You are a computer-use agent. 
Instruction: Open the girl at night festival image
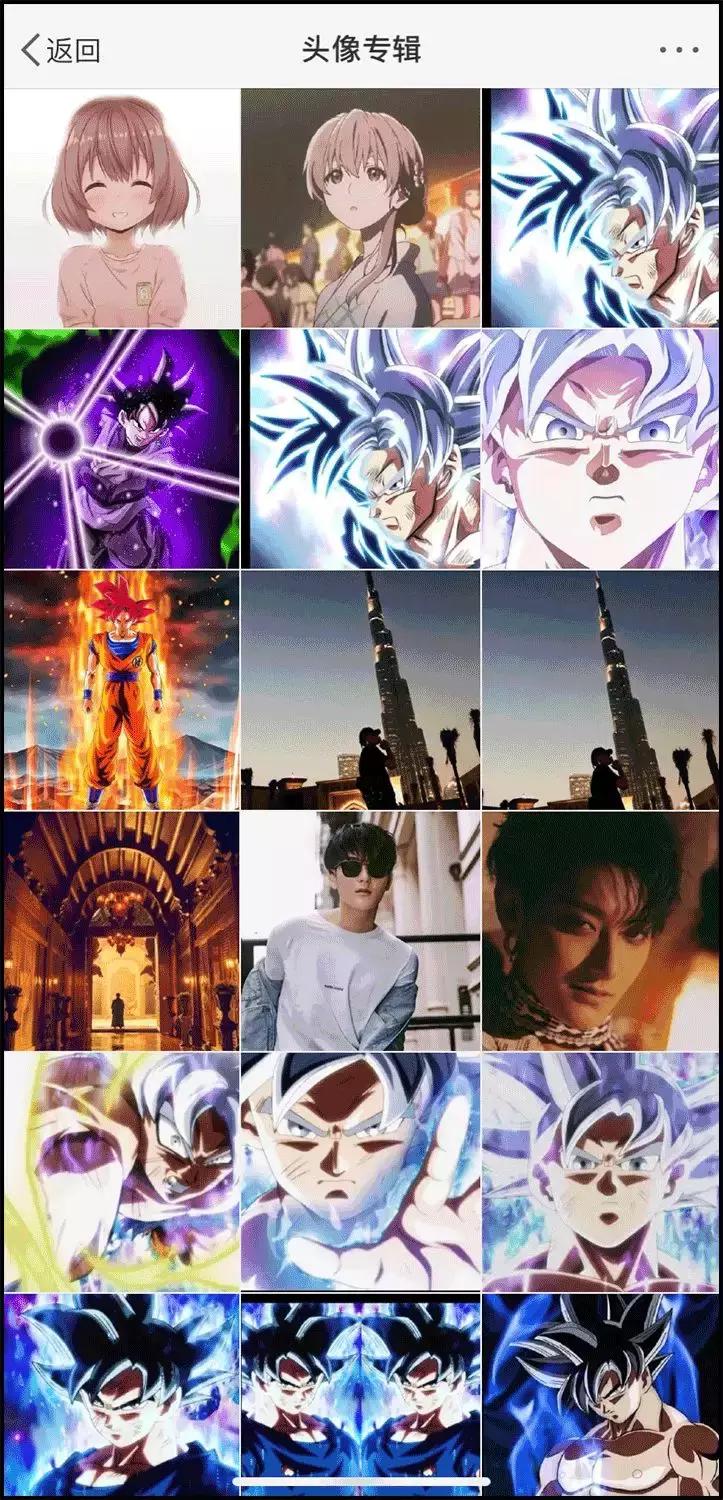[360, 208]
